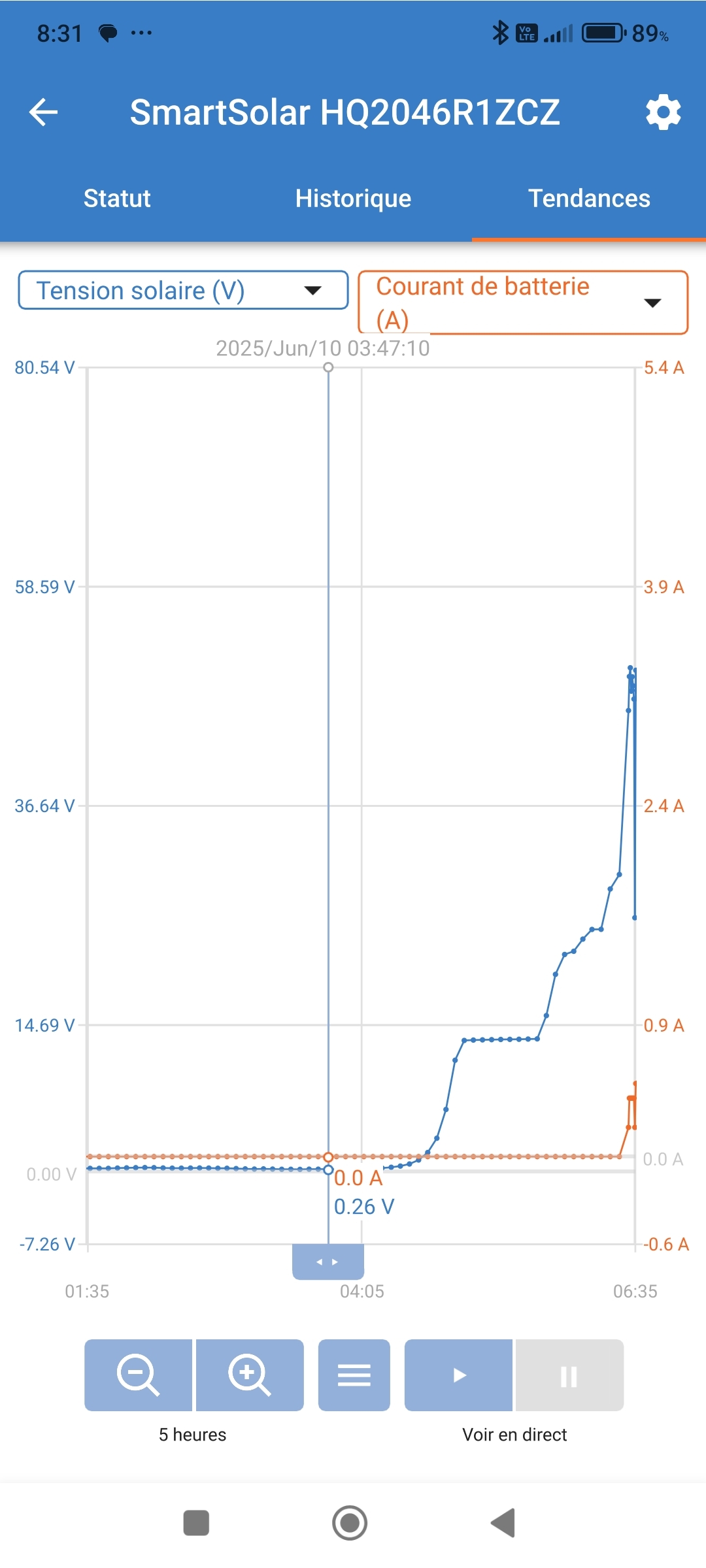706x1568 pixels.
Task: Select the Tendances tab
Action: tap(588, 199)
